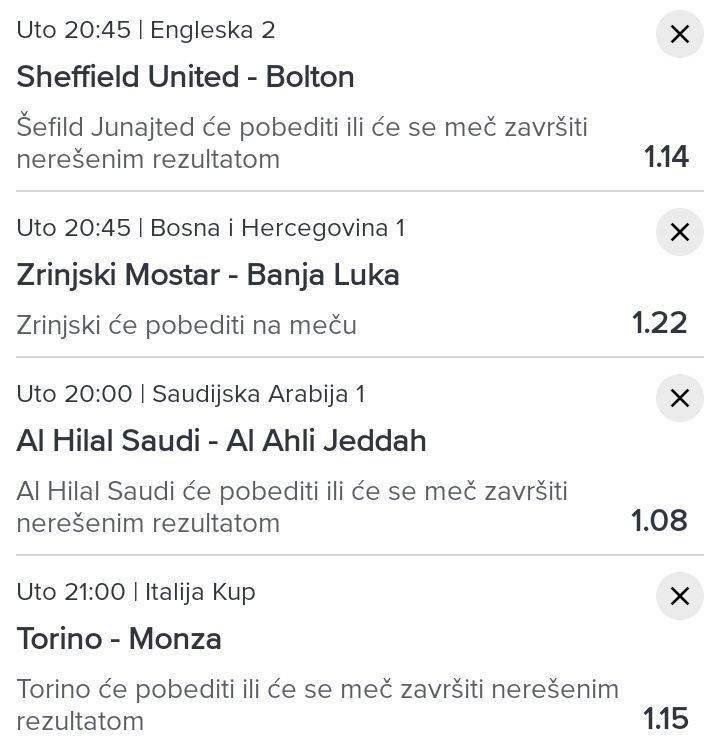Dismiss the Torino - Monza selection
This screenshot has width=720, height=748.
tap(679, 596)
